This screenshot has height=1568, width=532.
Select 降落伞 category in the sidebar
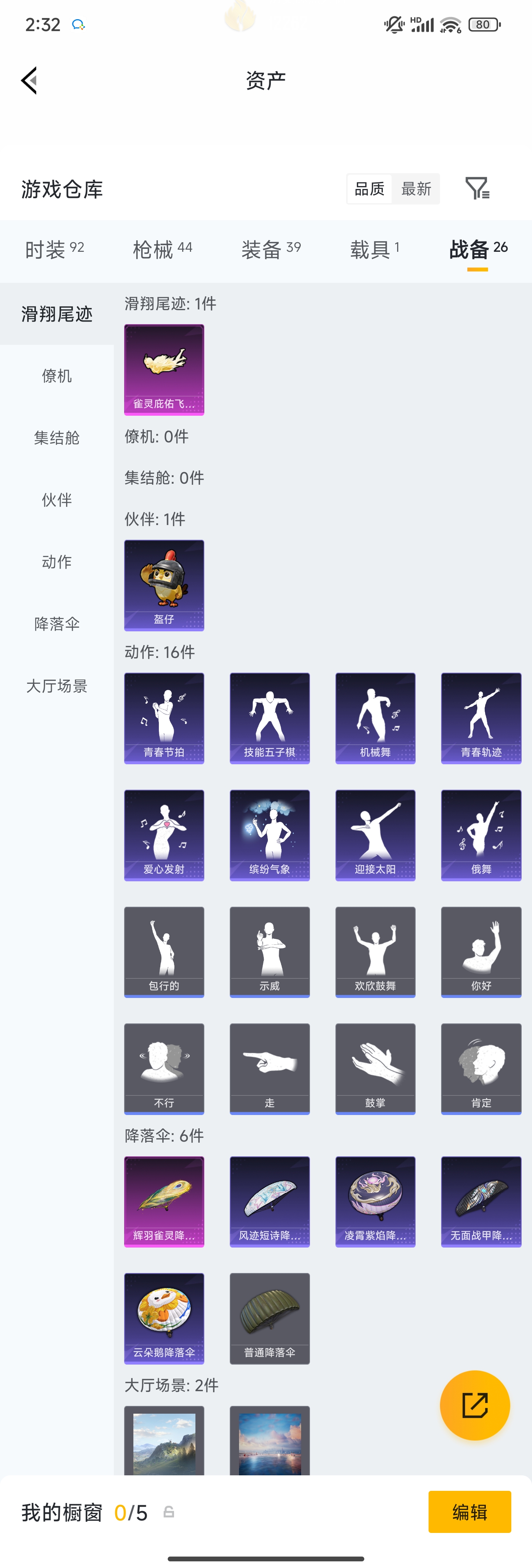tap(57, 623)
